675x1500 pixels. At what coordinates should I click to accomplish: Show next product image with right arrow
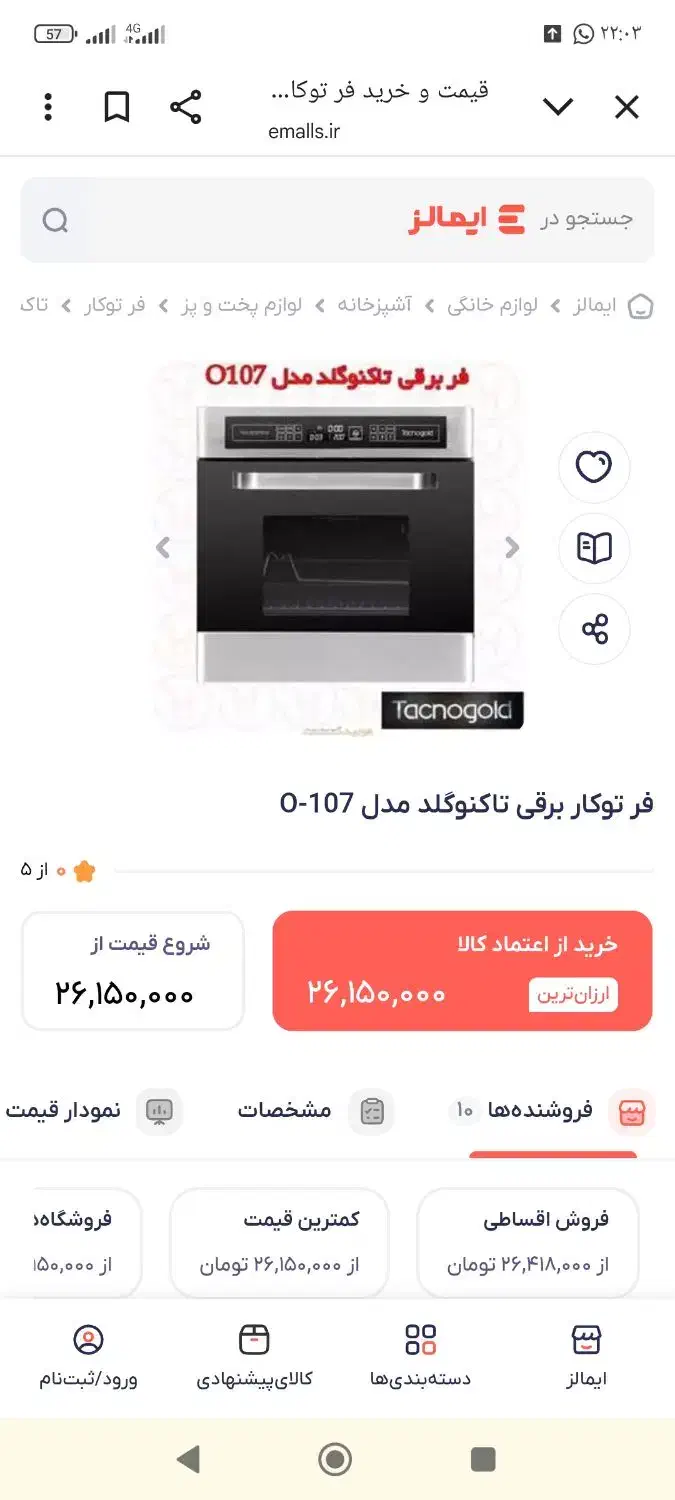click(512, 547)
